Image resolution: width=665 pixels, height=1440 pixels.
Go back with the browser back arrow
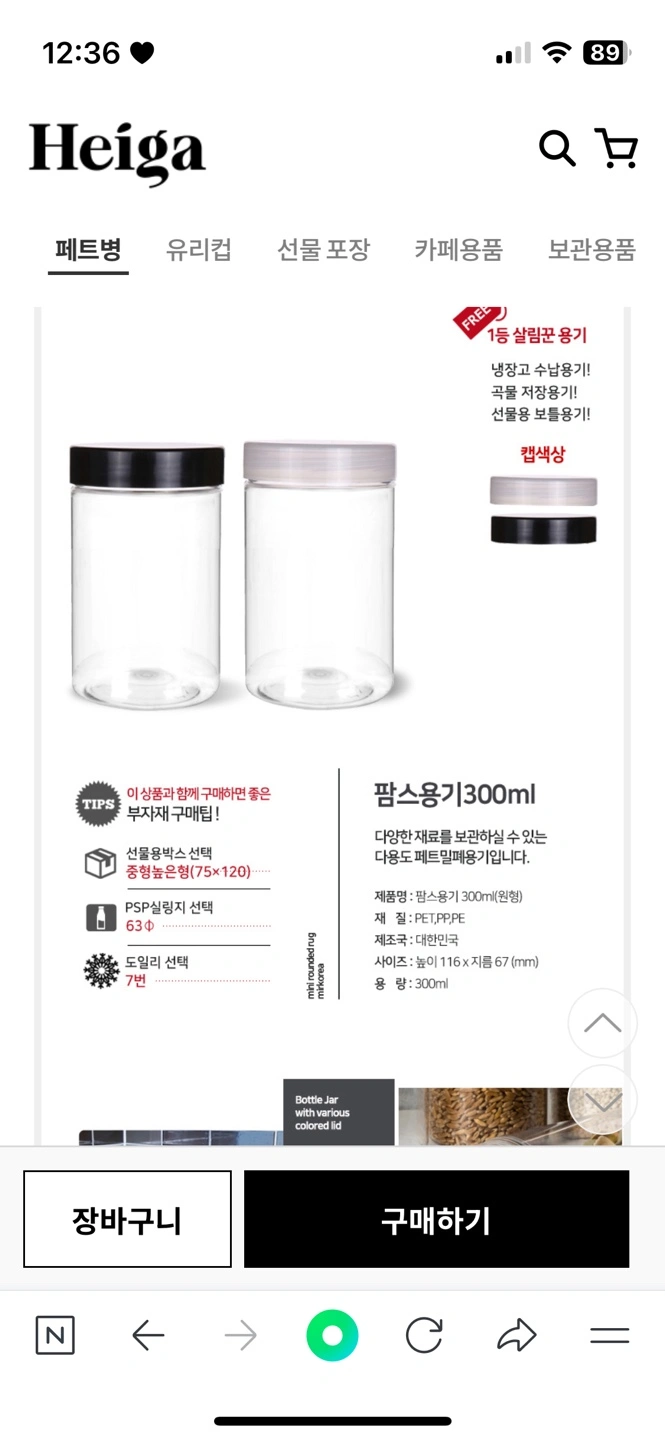[148, 1335]
